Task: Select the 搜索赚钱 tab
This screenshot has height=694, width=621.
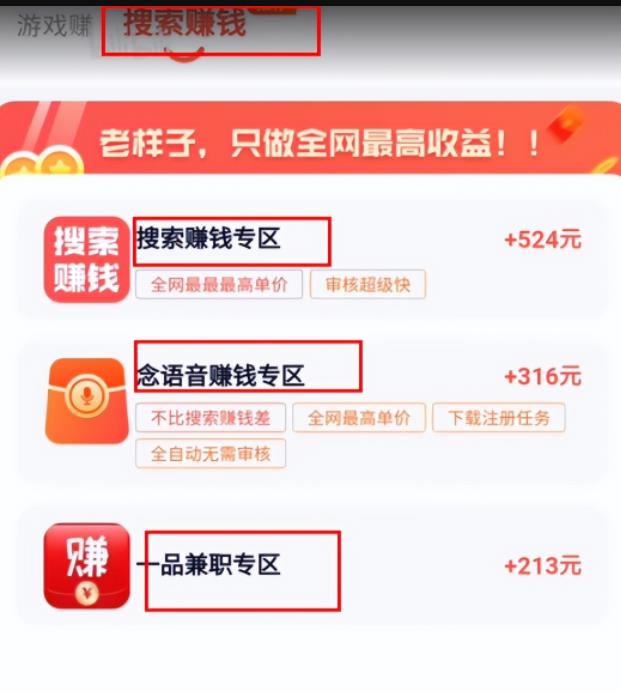Action: (x=187, y=24)
